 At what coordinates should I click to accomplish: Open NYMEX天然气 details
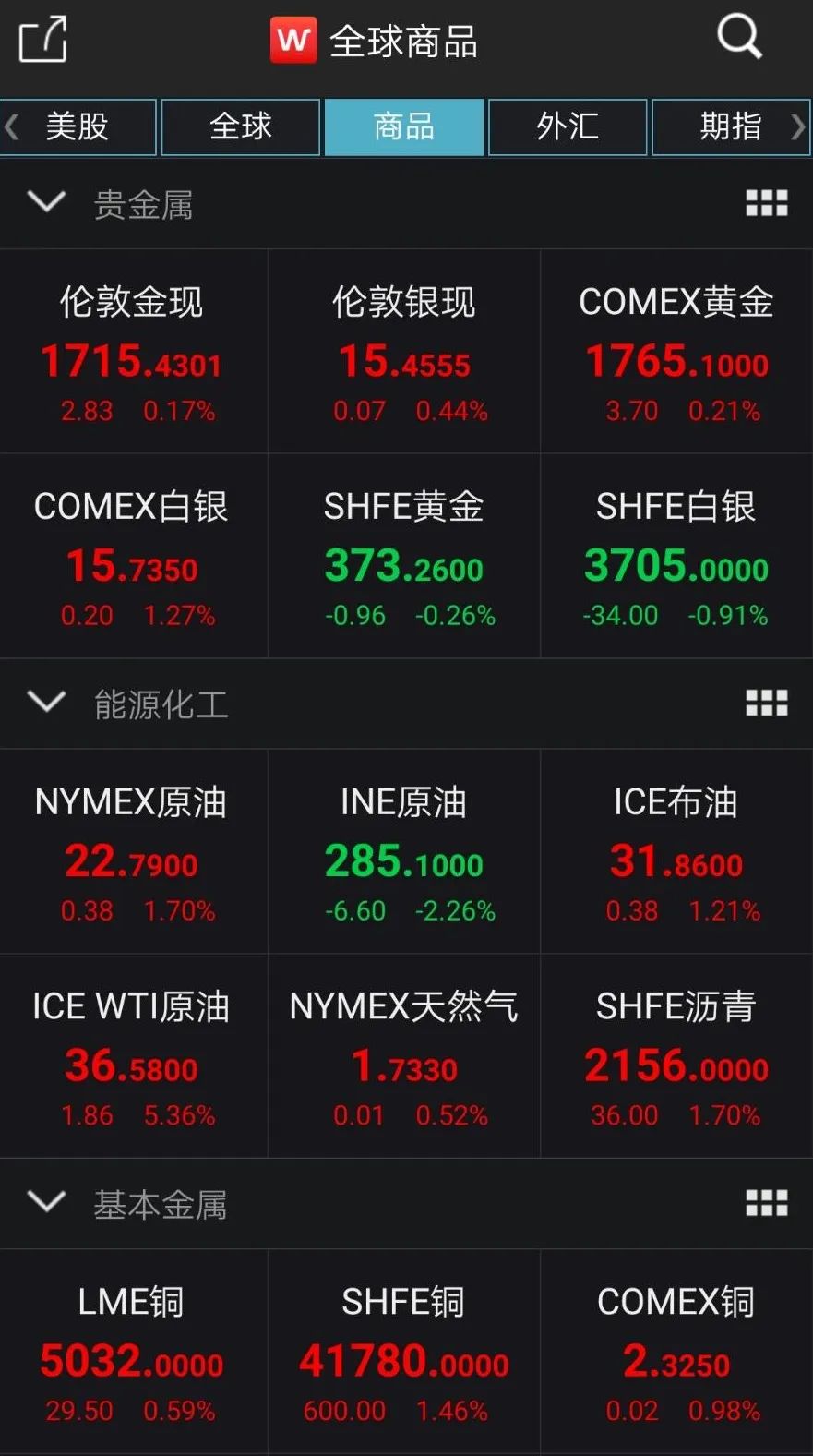[x=404, y=1056]
